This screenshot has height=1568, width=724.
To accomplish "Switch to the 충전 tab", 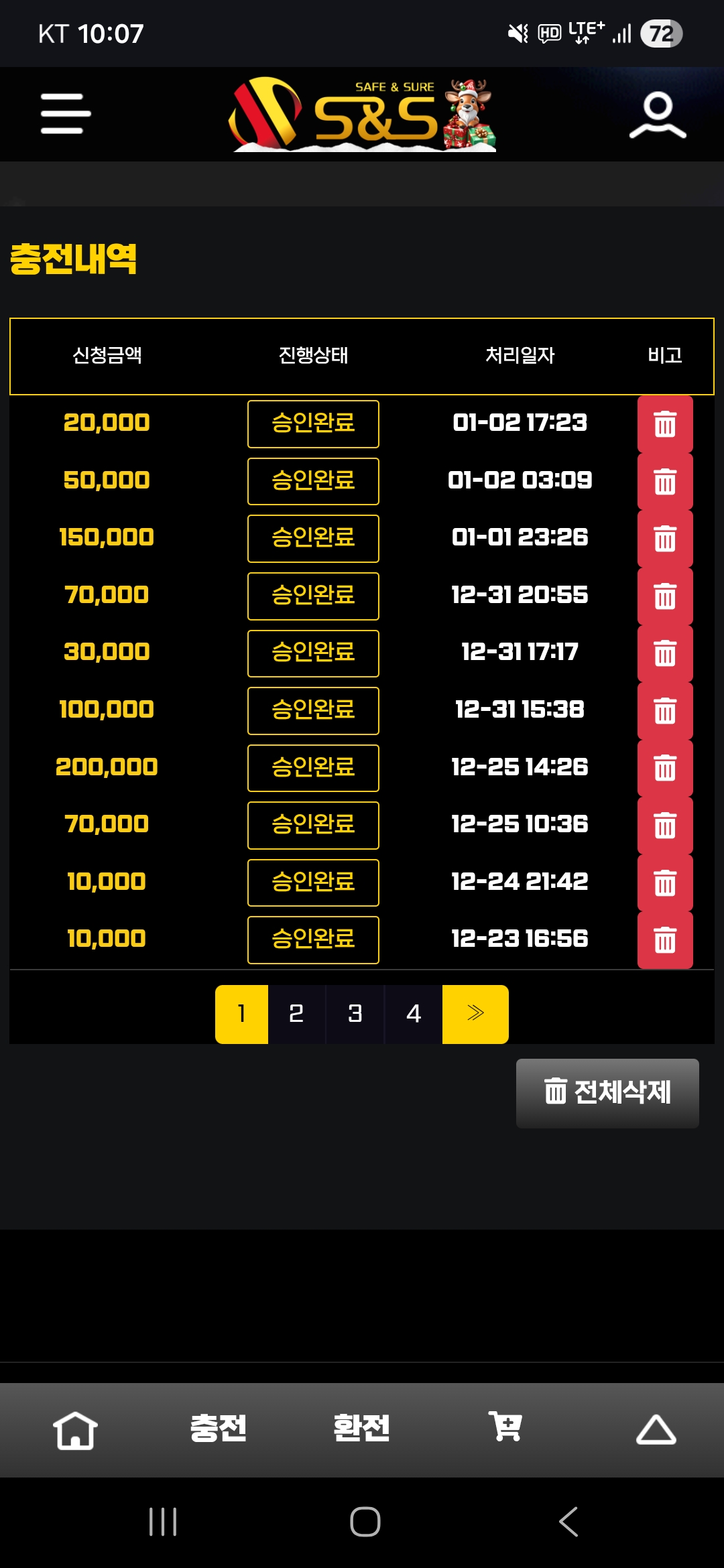I will point(217,1427).
